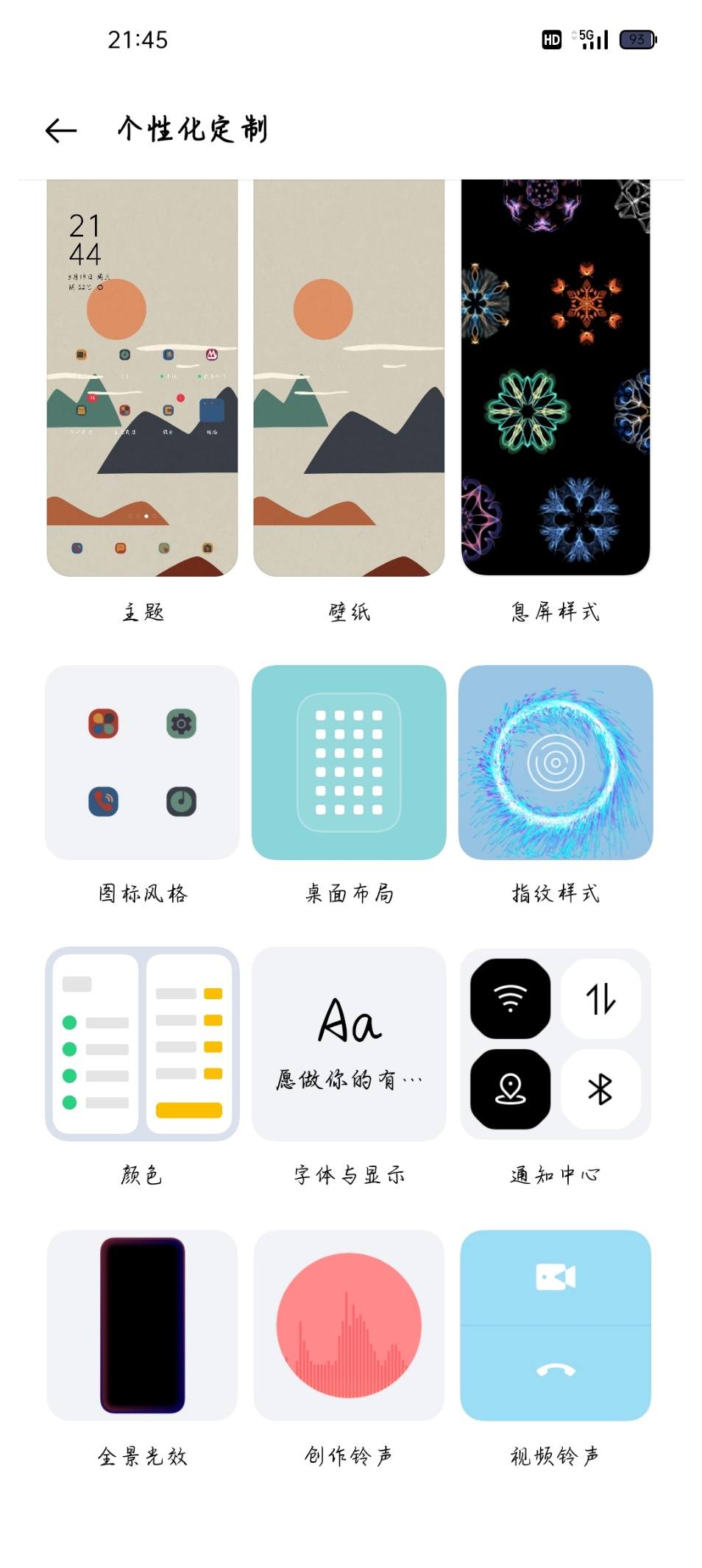
Task: Open 全景光效 edge lighting effects
Action: pyautogui.click(x=142, y=1324)
